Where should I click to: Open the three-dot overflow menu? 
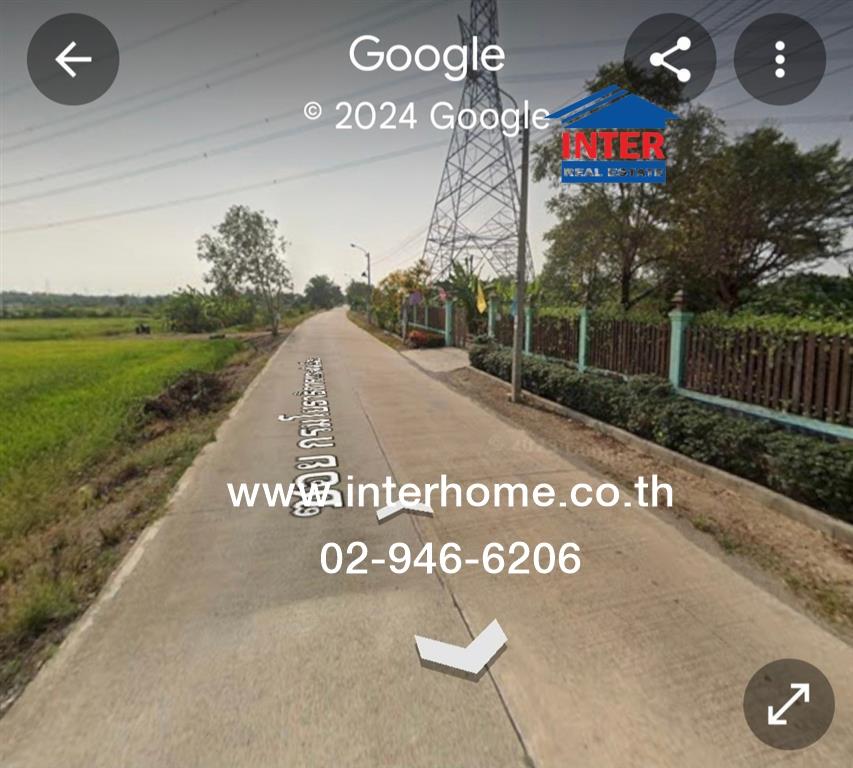tap(779, 59)
